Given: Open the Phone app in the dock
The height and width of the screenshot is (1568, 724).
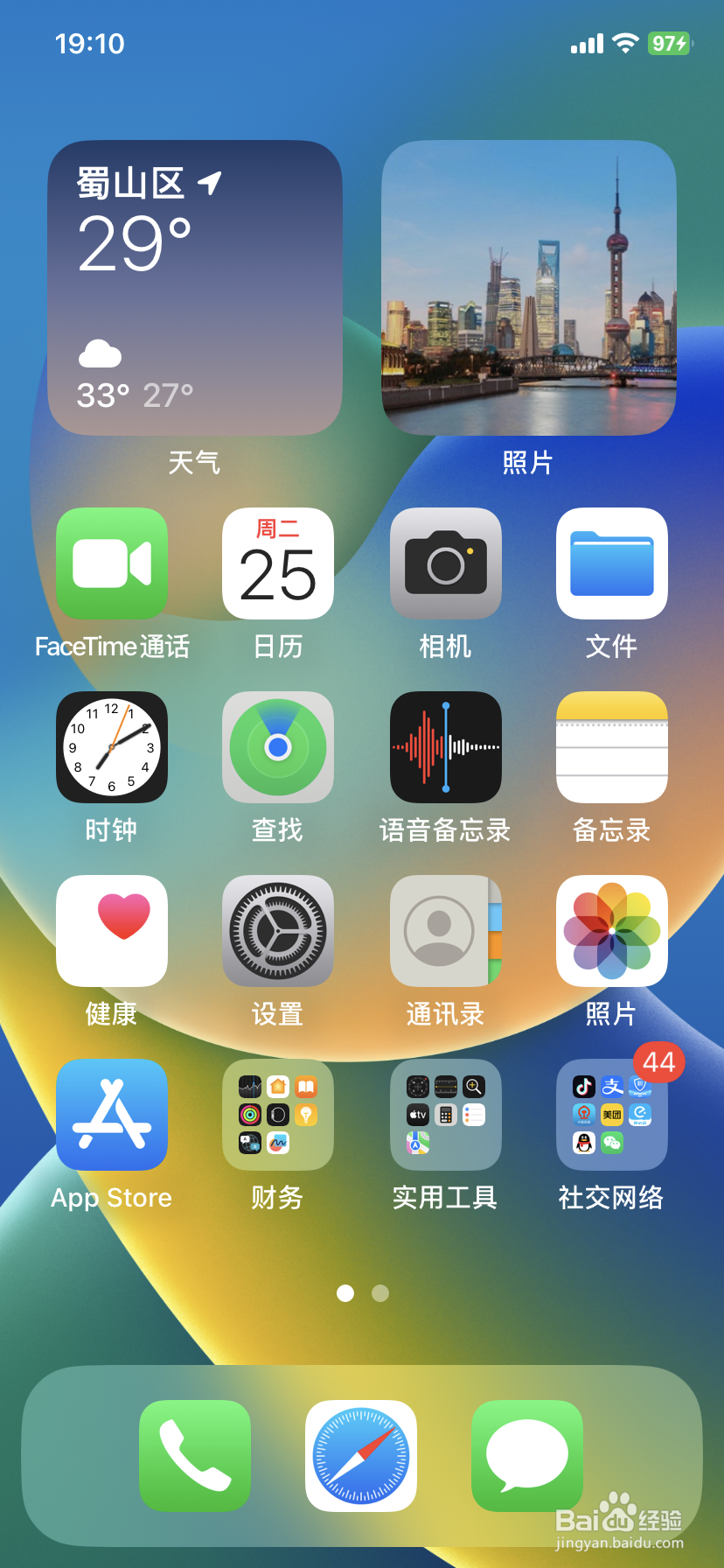Looking at the screenshot, I should click(194, 1456).
